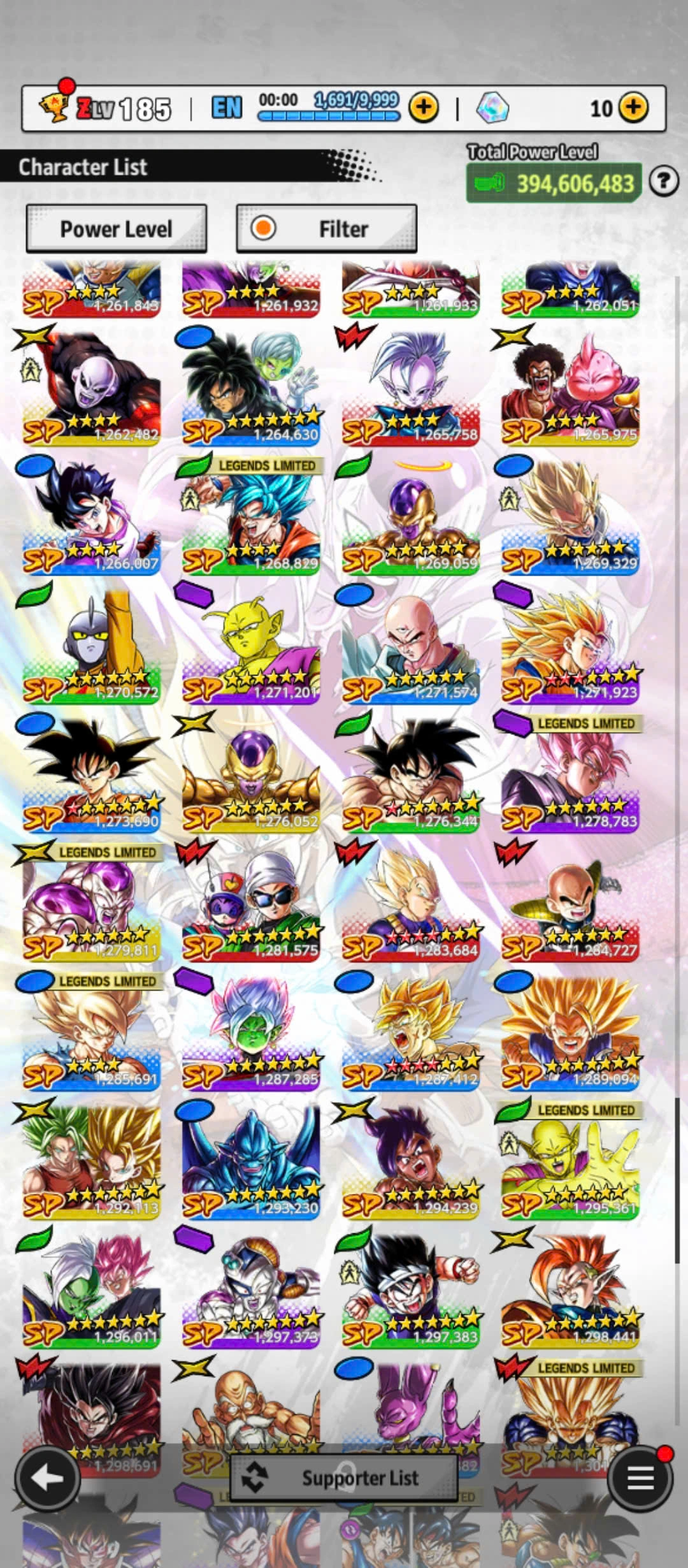Add energy with the EN plus icon
The image size is (688, 1568).
pos(424,108)
